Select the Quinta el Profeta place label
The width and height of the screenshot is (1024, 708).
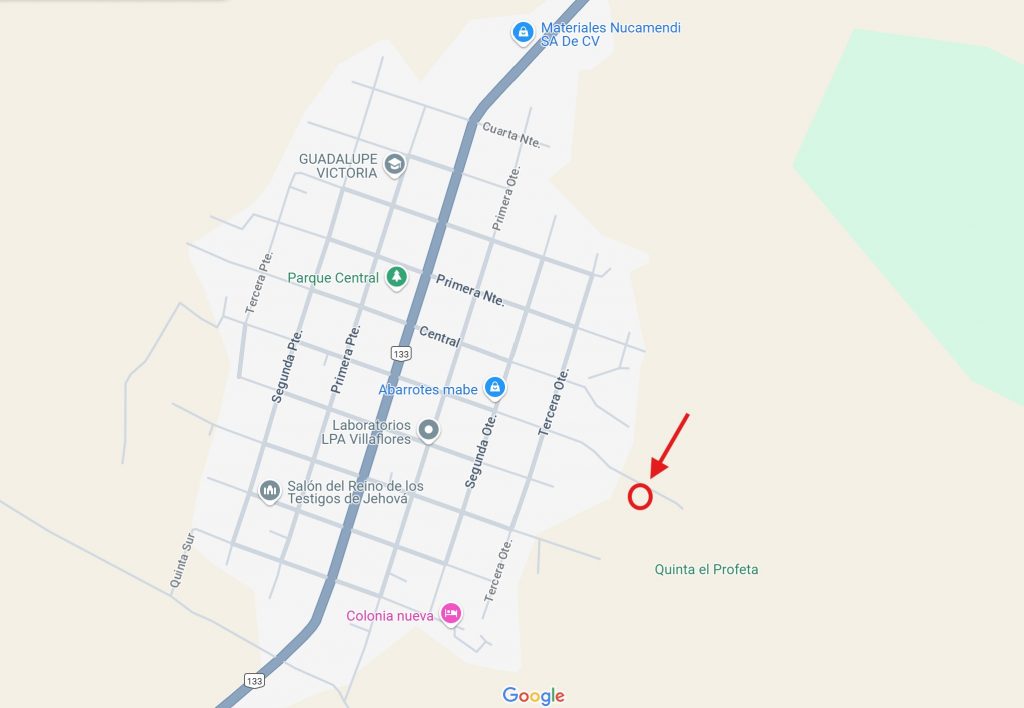pos(706,569)
